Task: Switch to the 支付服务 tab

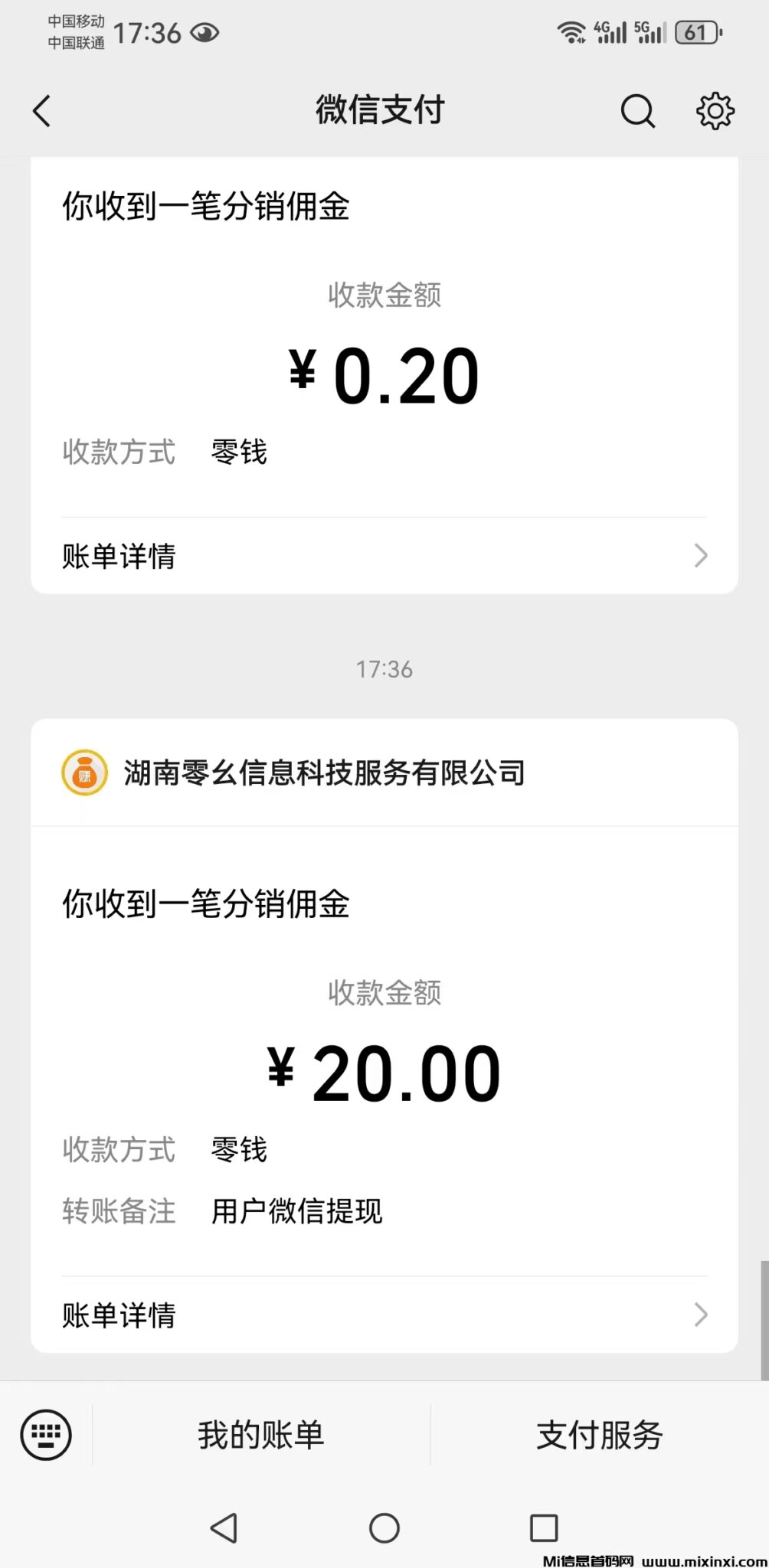Action: [x=601, y=1435]
